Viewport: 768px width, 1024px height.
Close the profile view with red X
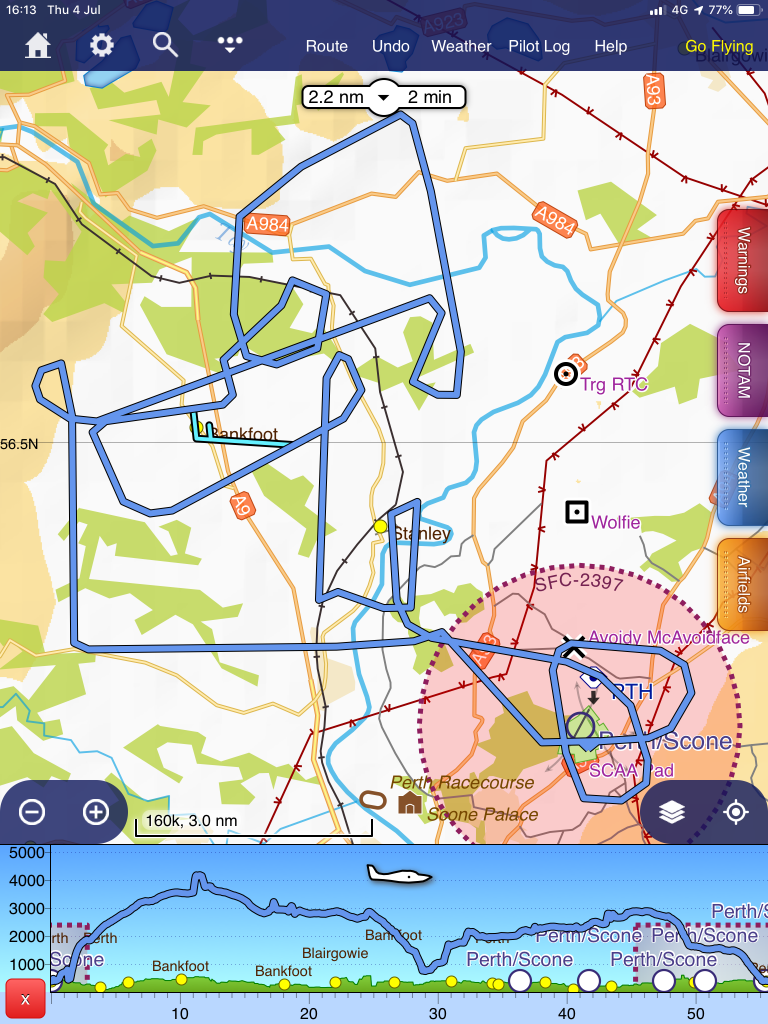pos(25,999)
